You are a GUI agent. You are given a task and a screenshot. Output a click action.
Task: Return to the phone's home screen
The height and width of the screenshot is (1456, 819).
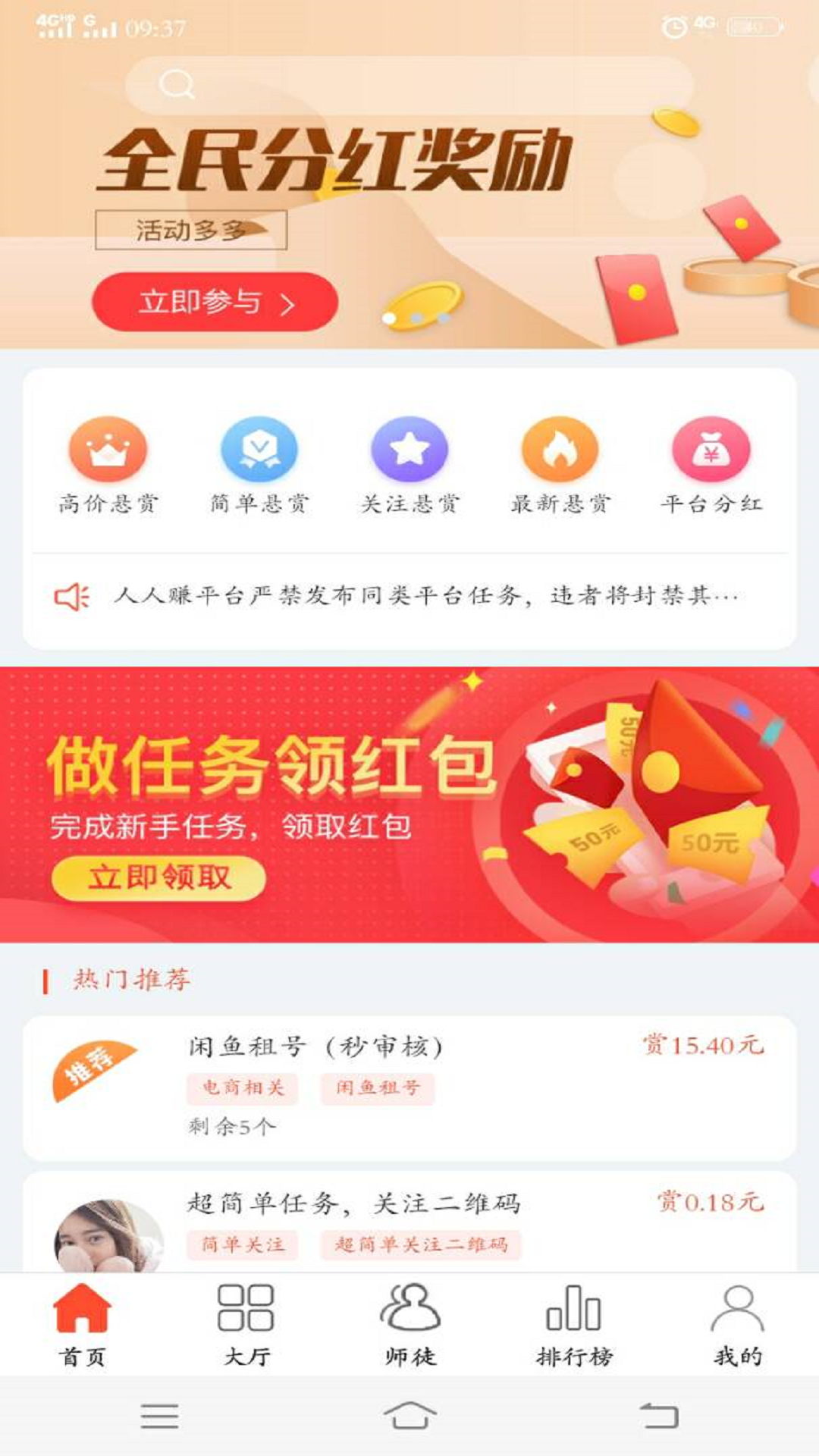(x=409, y=1415)
